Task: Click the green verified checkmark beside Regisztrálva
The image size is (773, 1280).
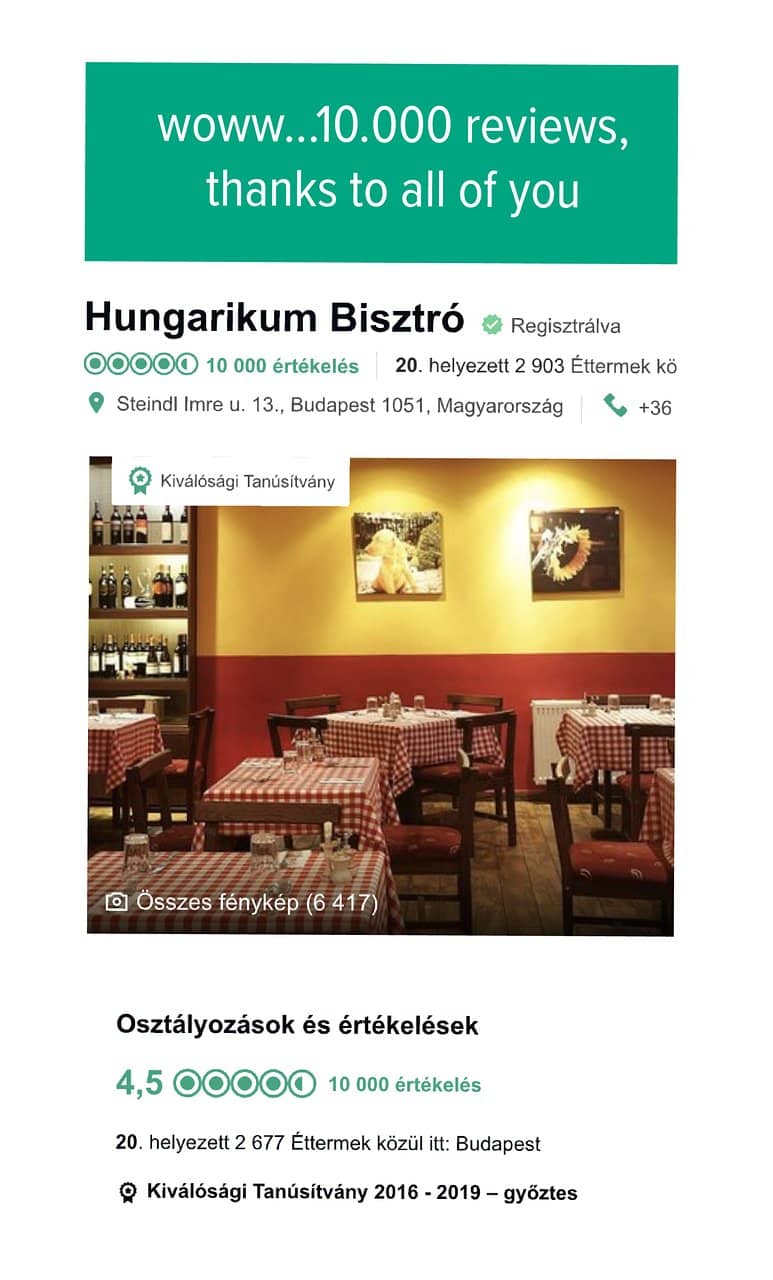Action: pyautogui.click(x=491, y=322)
